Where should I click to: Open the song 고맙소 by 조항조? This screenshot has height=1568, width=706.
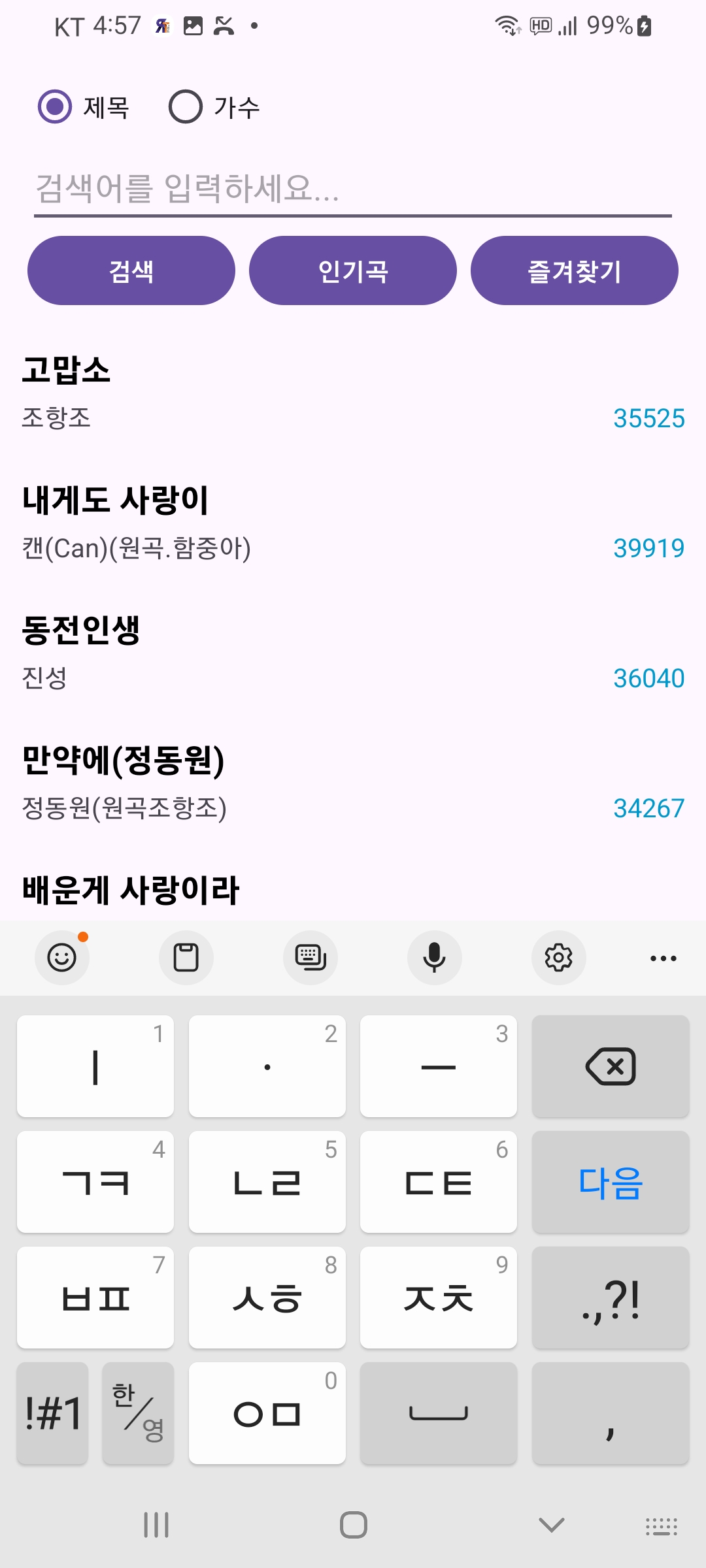pyautogui.click(x=353, y=392)
